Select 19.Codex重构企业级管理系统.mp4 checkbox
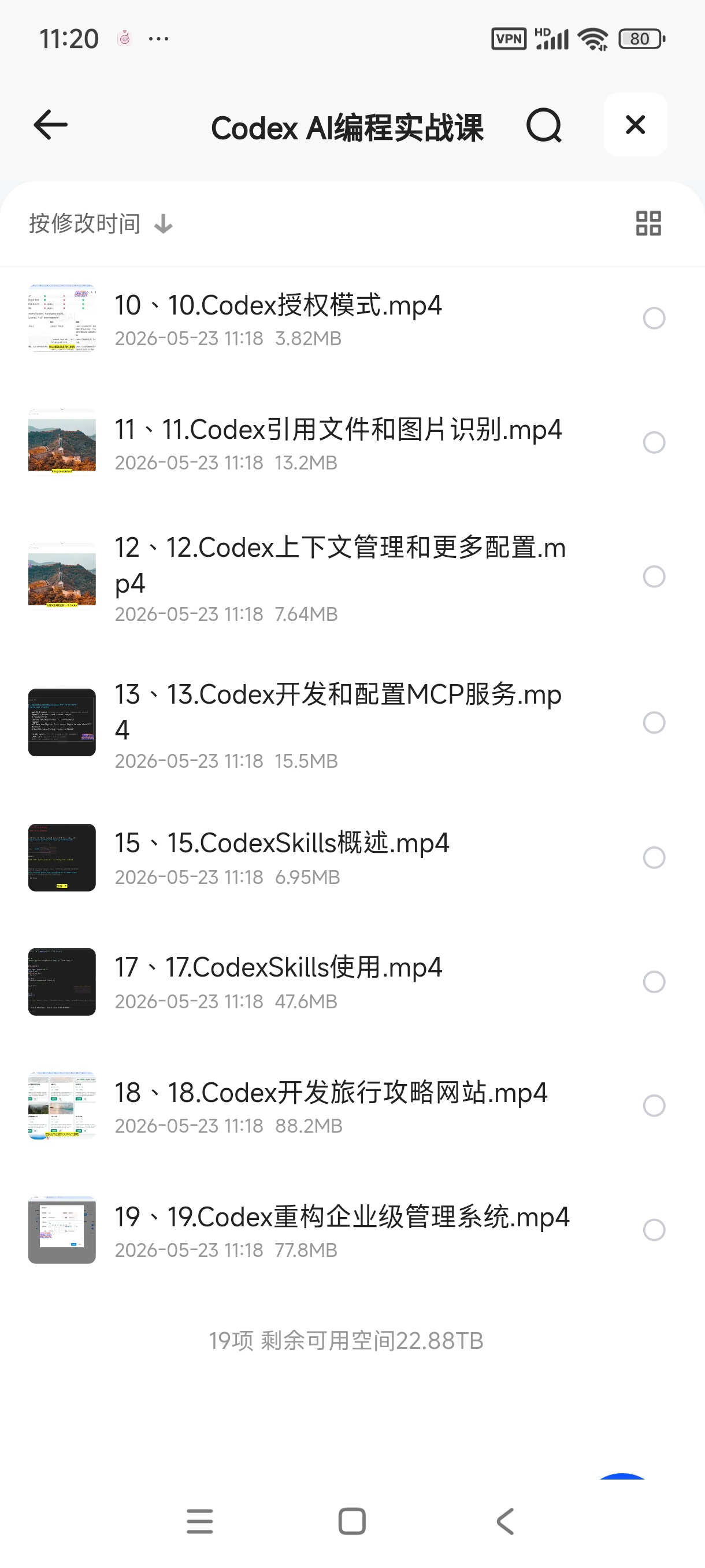Viewport: 705px width, 1568px height. 654,1230
